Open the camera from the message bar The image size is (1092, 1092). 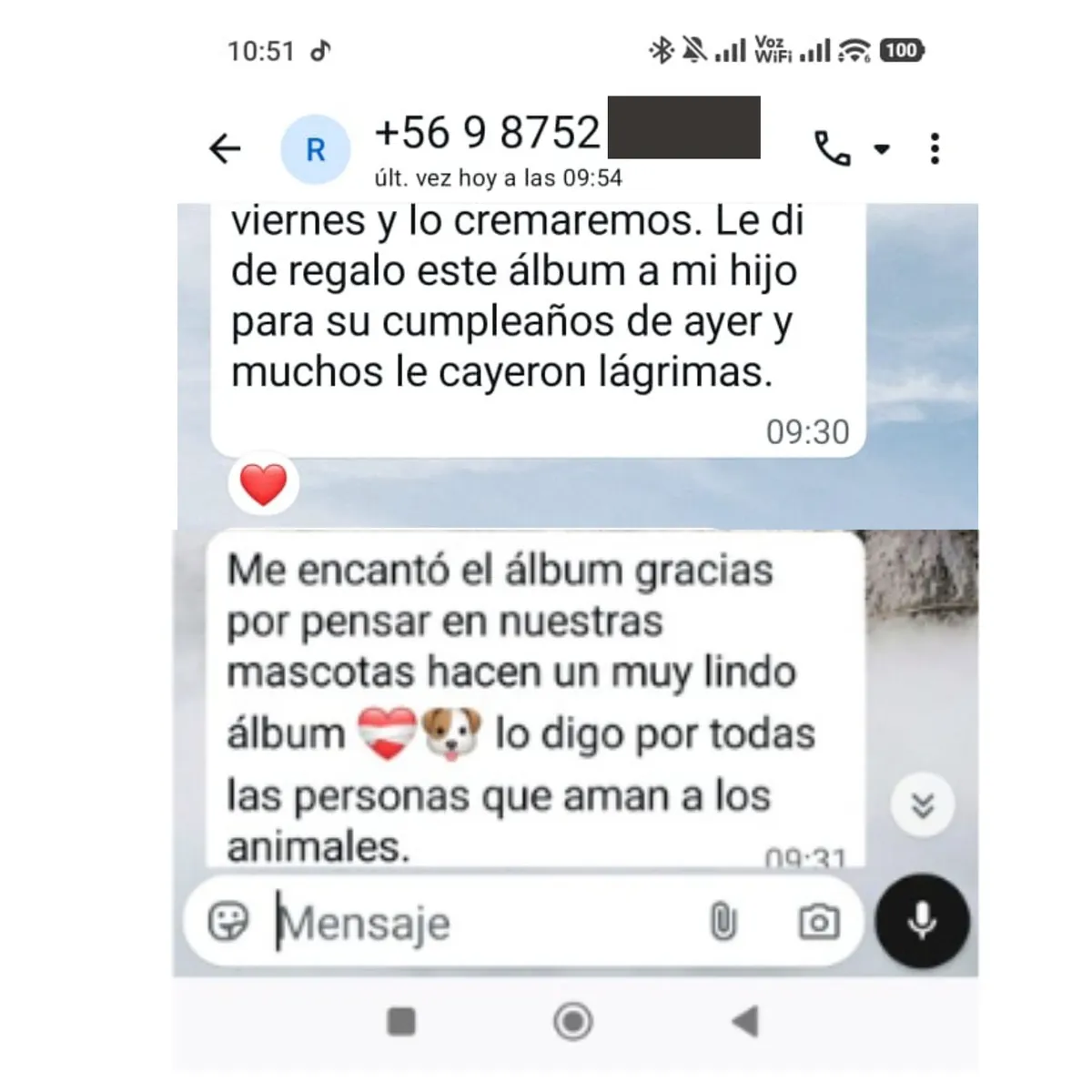point(818,922)
